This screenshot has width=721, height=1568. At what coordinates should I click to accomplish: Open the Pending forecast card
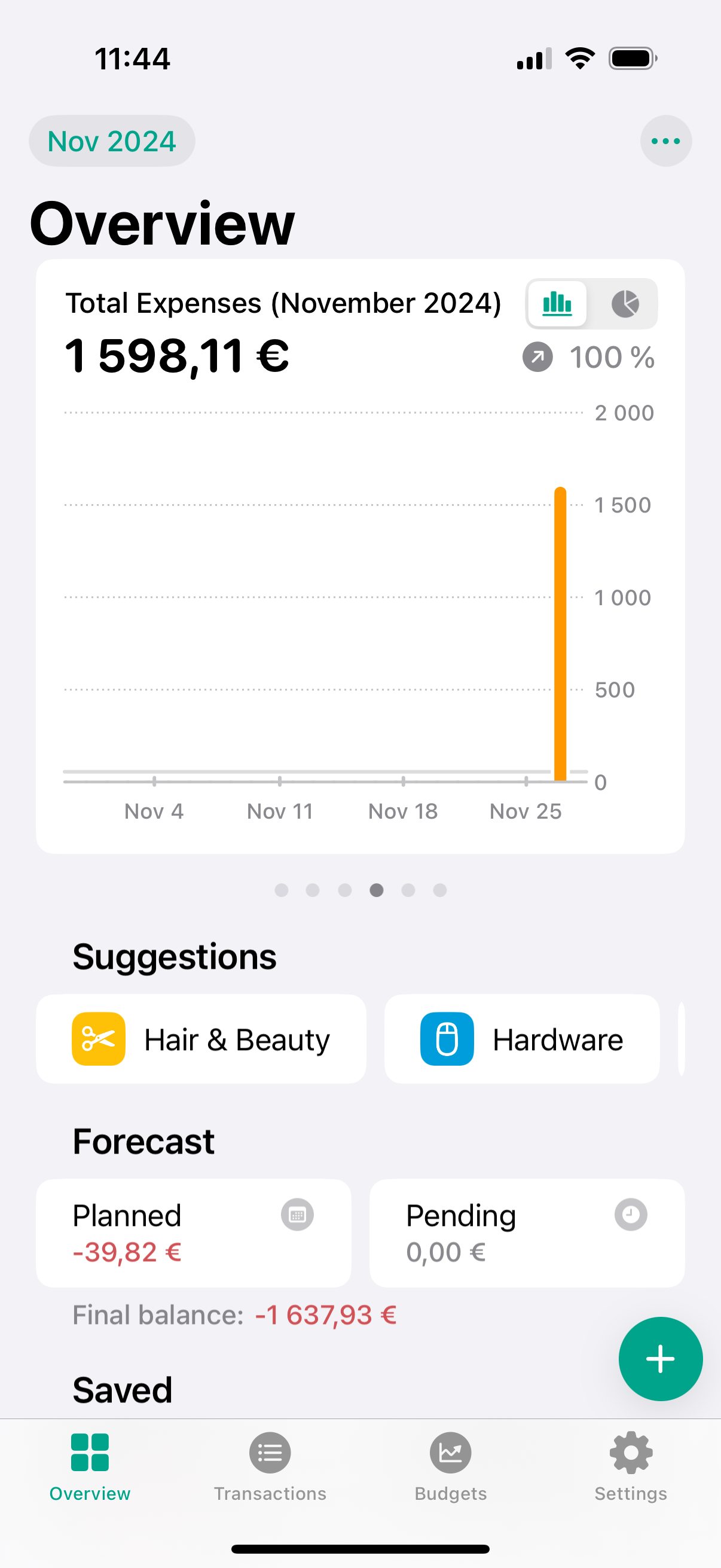[527, 1233]
